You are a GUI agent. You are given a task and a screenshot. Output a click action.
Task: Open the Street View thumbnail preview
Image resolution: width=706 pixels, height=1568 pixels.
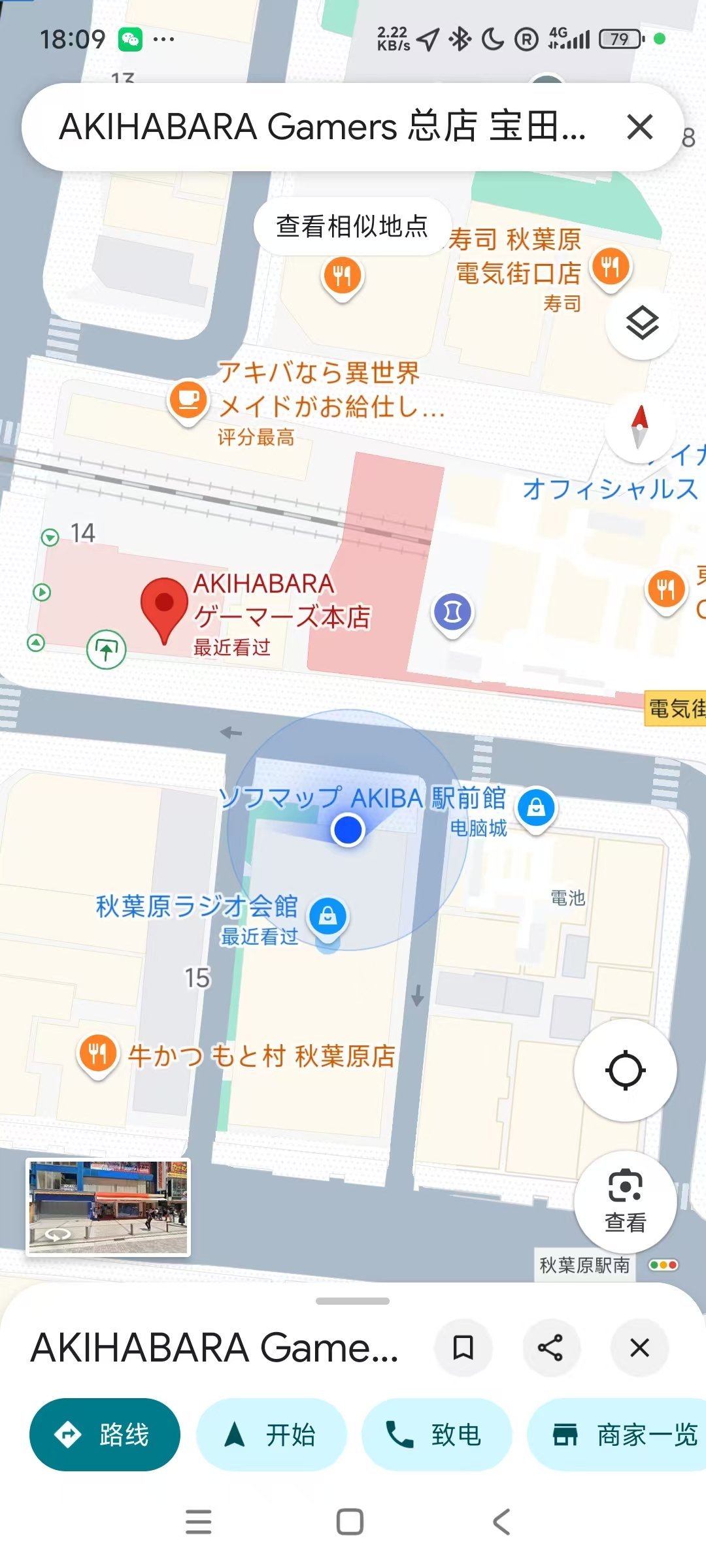108,1207
